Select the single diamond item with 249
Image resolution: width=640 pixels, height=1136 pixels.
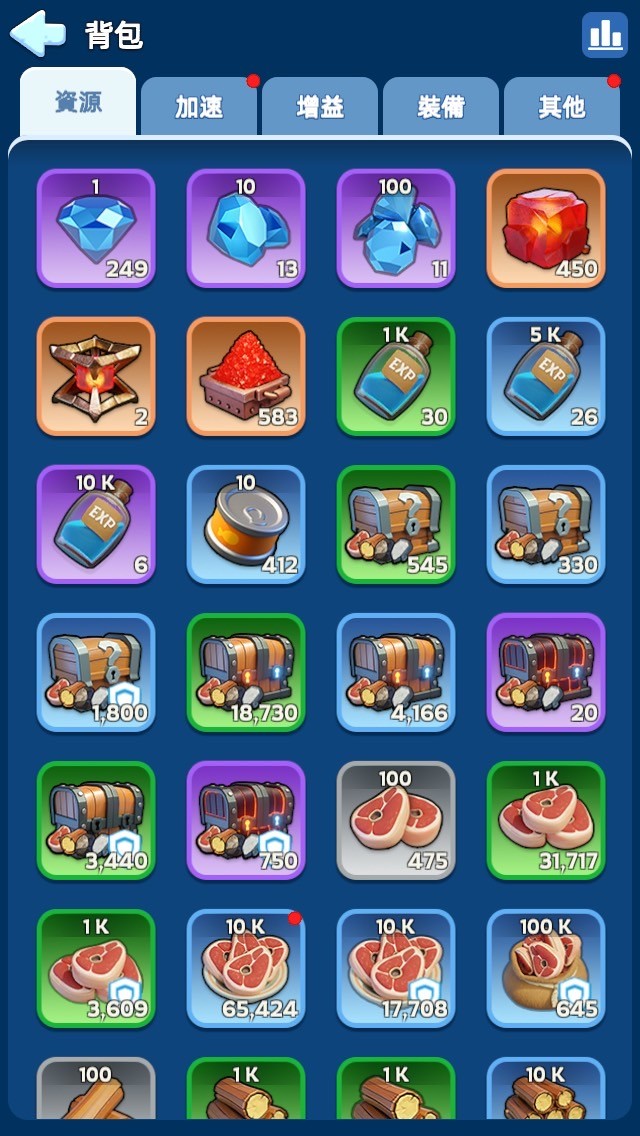click(x=96, y=229)
